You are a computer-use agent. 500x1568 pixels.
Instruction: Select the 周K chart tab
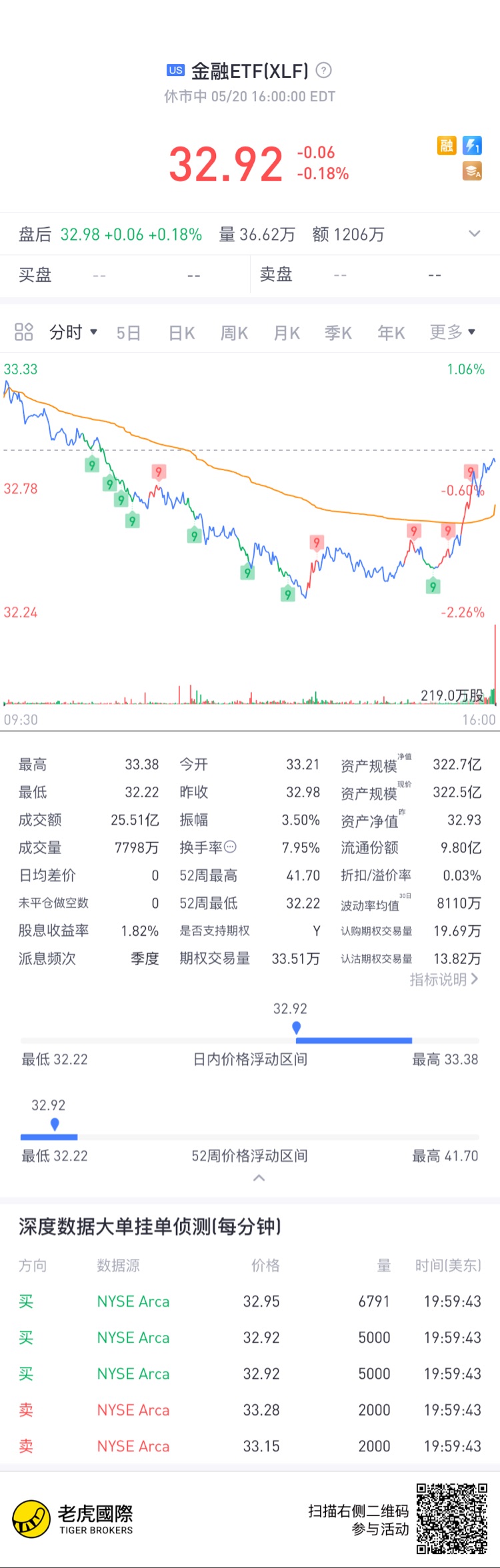coord(234,332)
